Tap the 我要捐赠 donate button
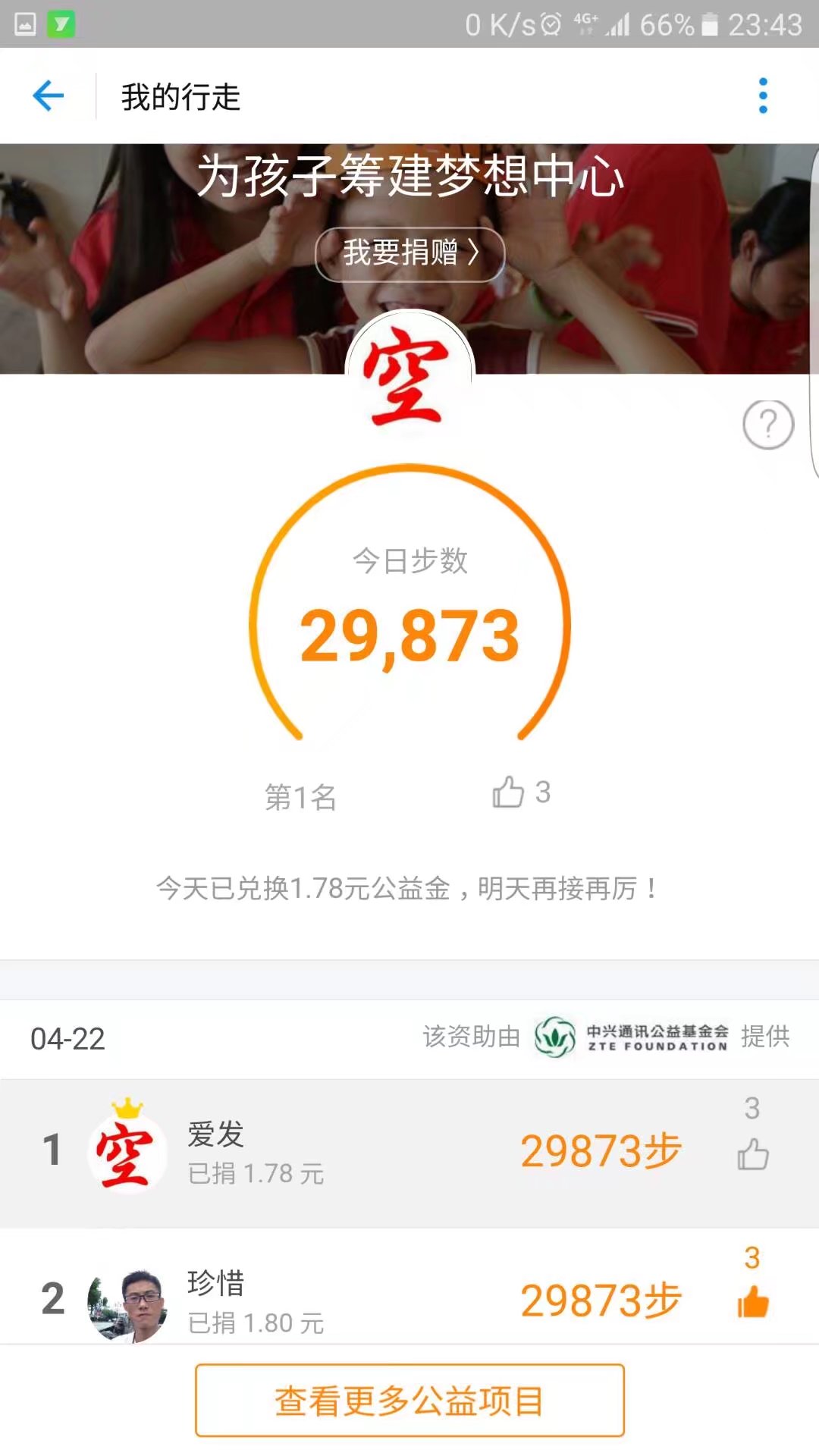Image resolution: width=819 pixels, height=1456 pixels. coord(410,253)
